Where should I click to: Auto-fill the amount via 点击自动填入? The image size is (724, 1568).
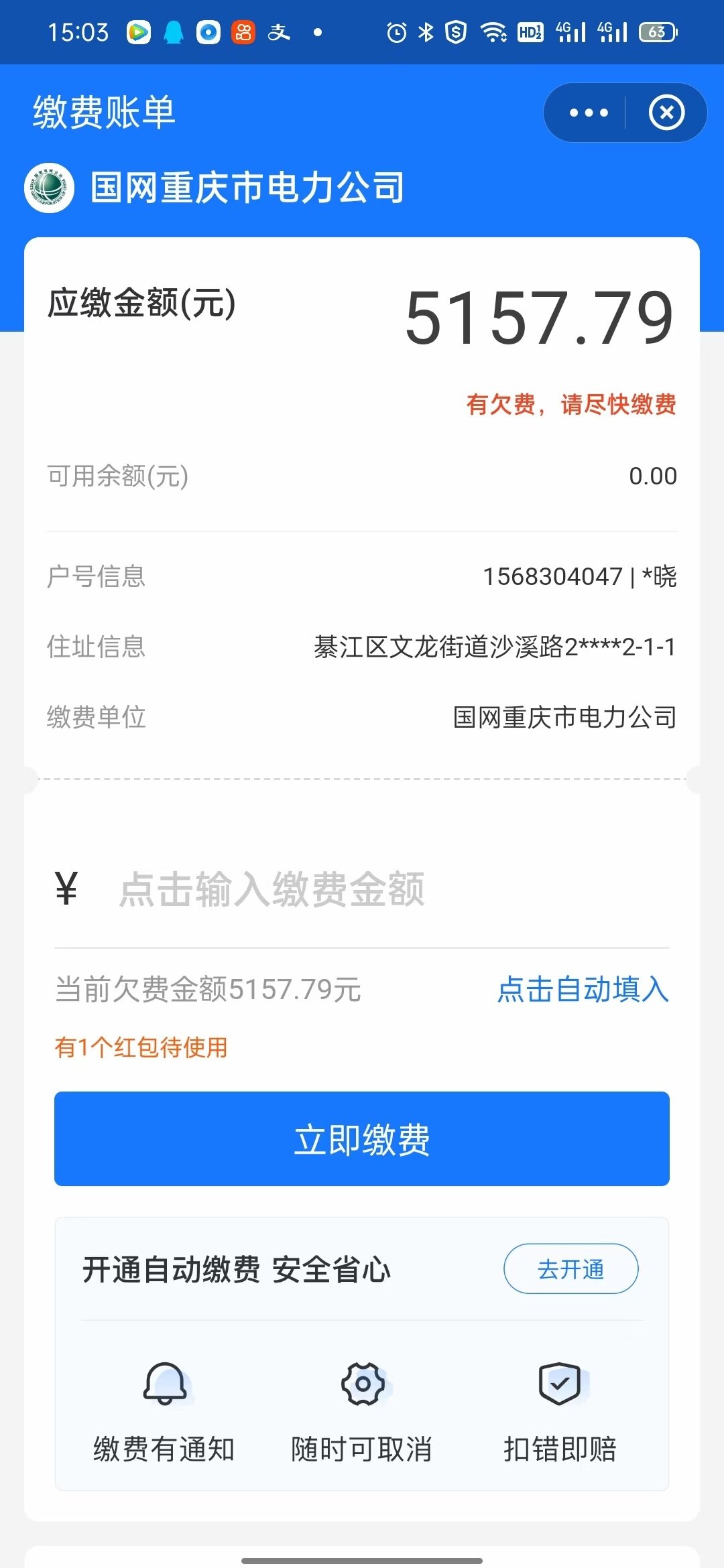pos(583,990)
